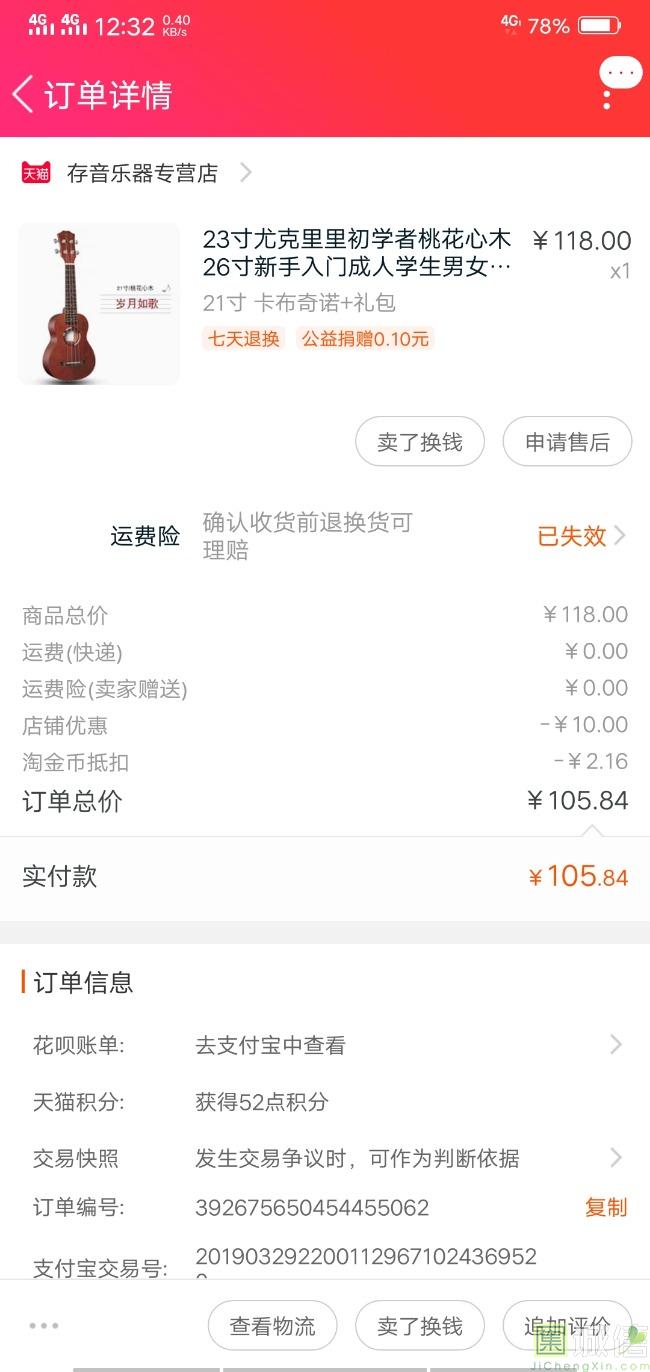View logistics with 查看物流
The height and width of the screenshot is (1372, 650).
coord(272,1326)
